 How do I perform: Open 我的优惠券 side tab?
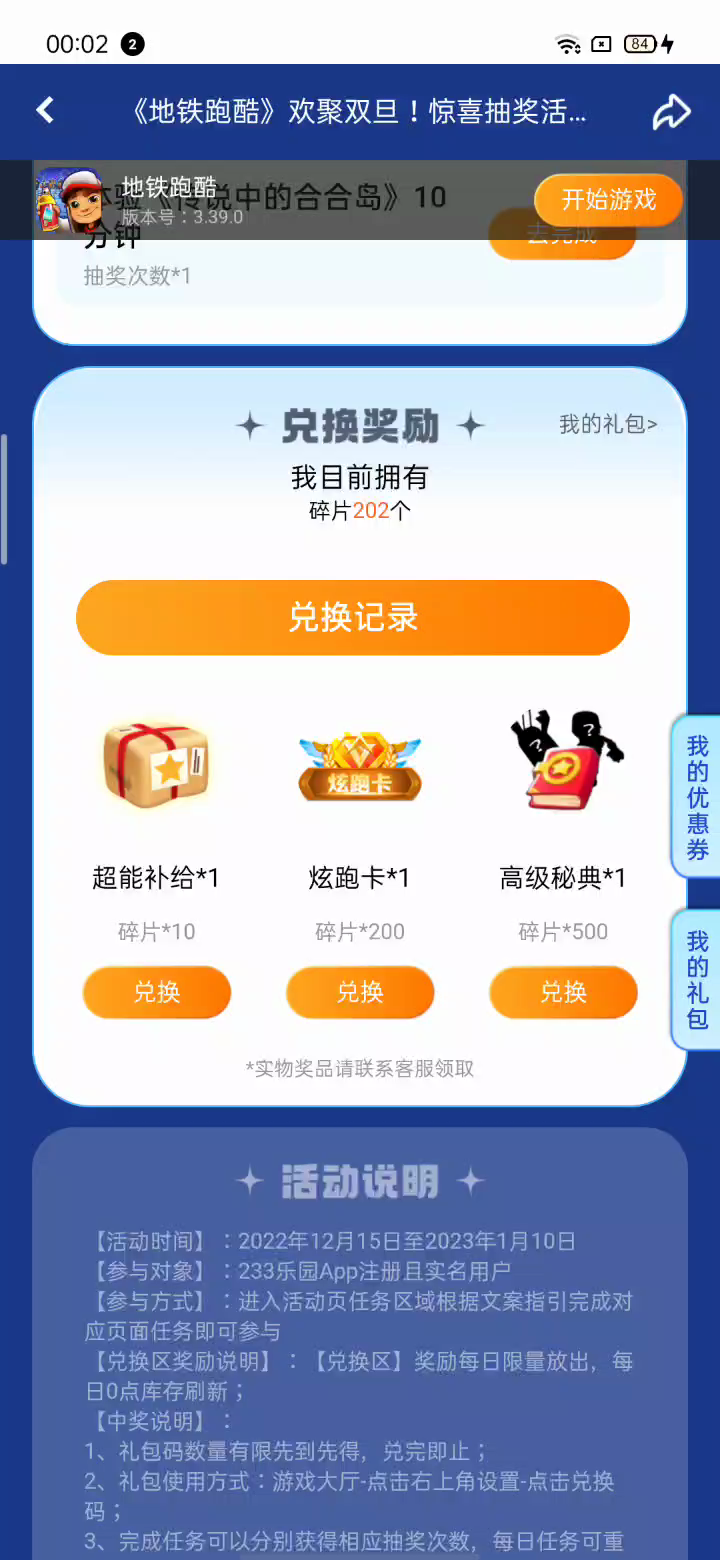pyautogui.click(x=697, y=797)
